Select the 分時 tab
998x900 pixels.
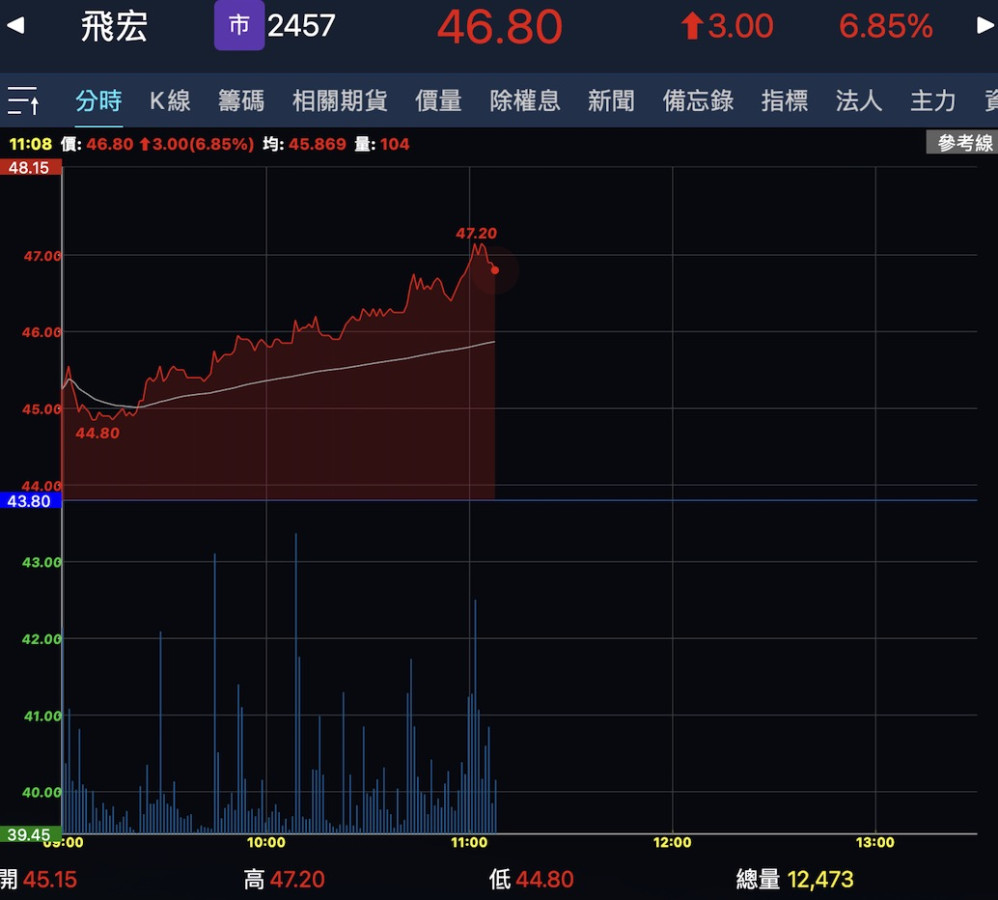click(x=98, y=101)
